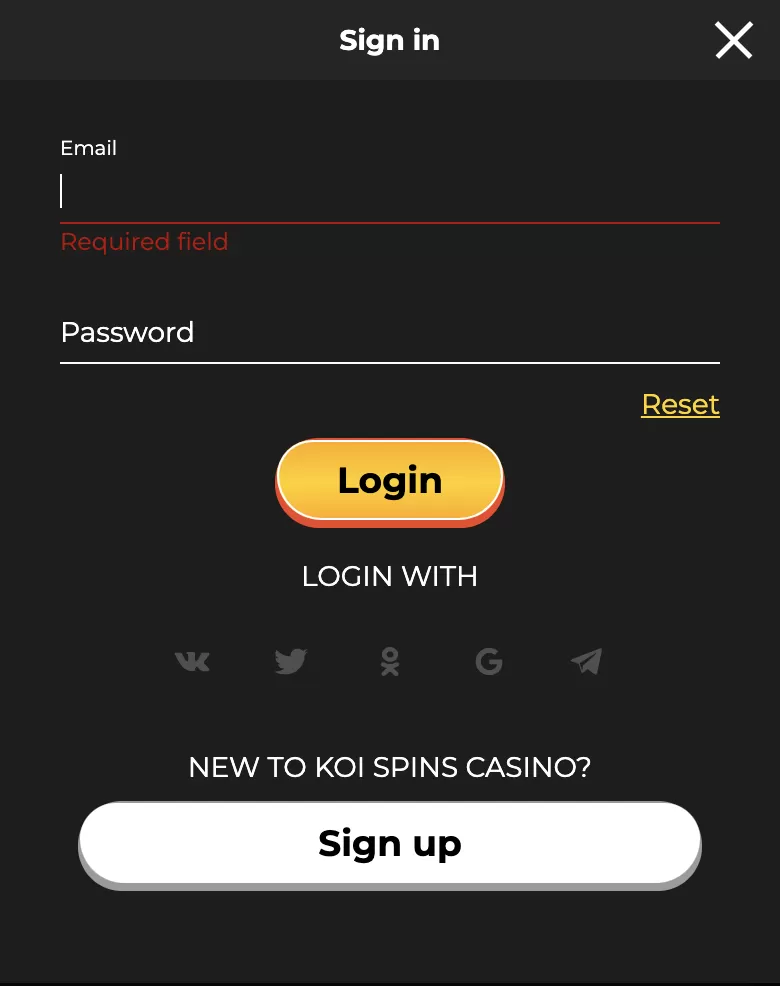780x986 pixels.
Task: Log in with Twitter
Action: (290, 661)
